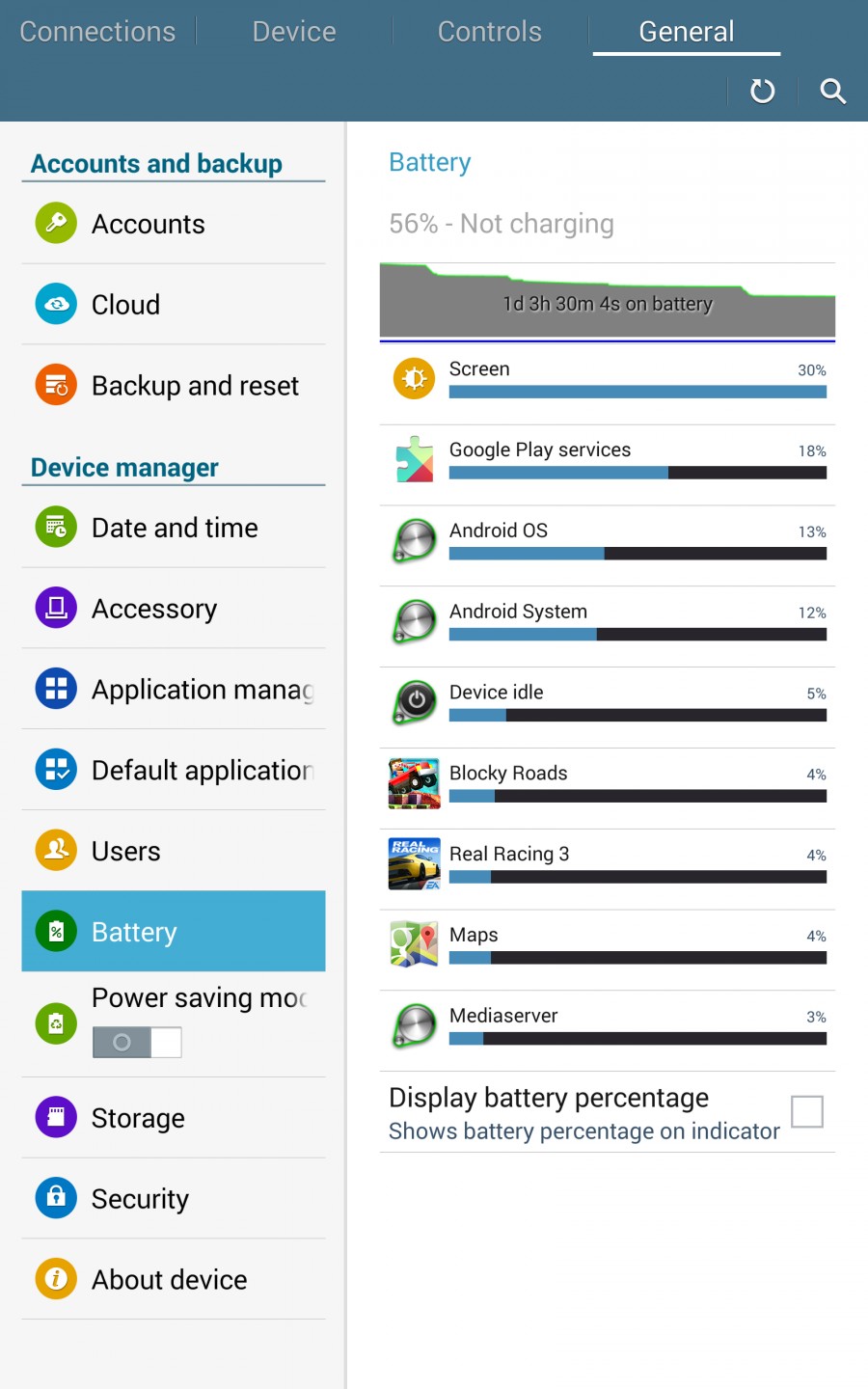
Task: Open the settings search
Action: [832, 91]
